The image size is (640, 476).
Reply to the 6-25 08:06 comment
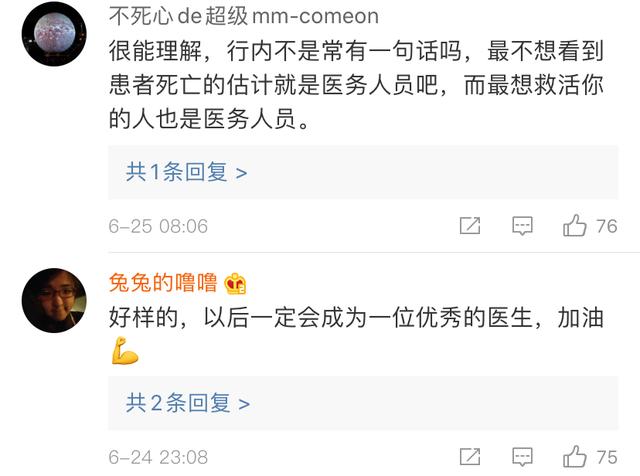[x=522, y=226]
